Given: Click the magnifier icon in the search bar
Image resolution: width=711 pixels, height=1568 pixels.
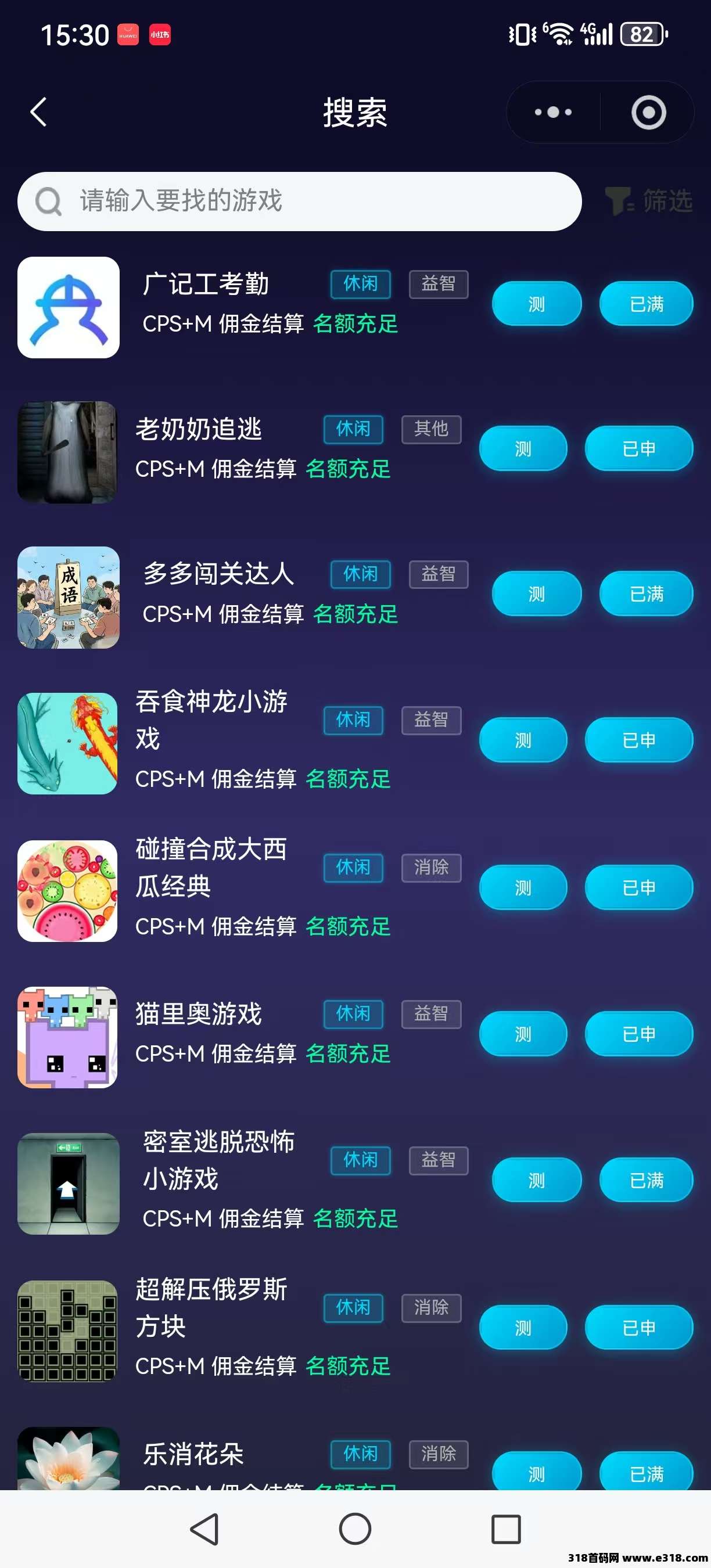Looking at the screenshot, I should tap(48, 201).
